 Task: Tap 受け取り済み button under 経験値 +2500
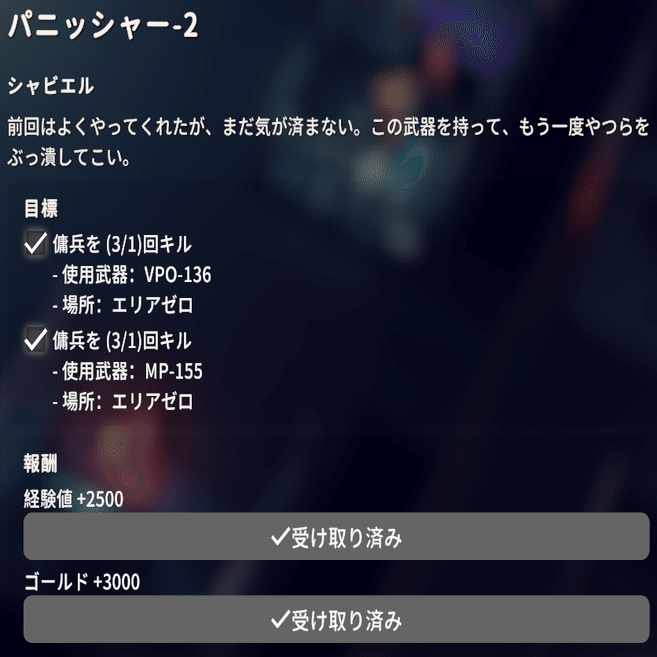pyautogui.click(x=336, y=537)
